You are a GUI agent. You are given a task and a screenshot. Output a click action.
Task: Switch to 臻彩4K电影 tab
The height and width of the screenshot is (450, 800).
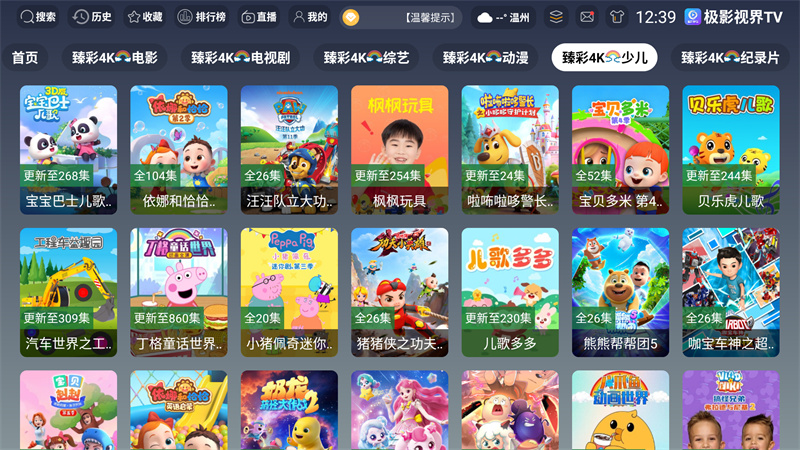(x=115, y=57)
